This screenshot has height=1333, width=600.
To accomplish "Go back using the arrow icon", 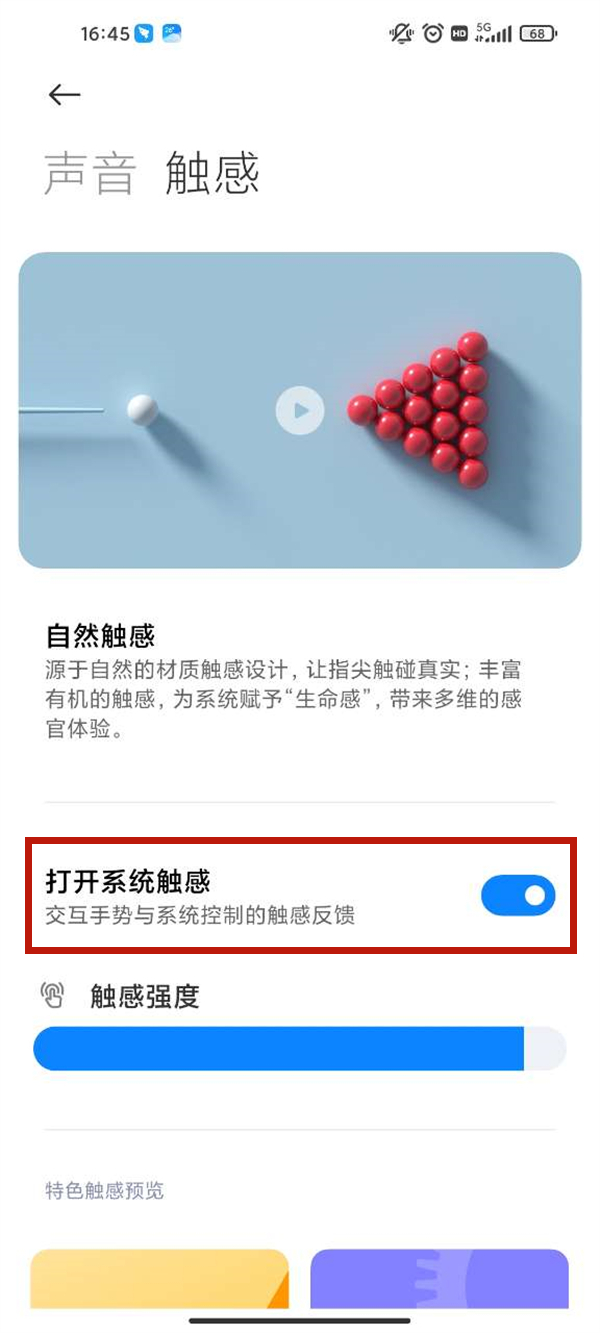I will [64, 94].
